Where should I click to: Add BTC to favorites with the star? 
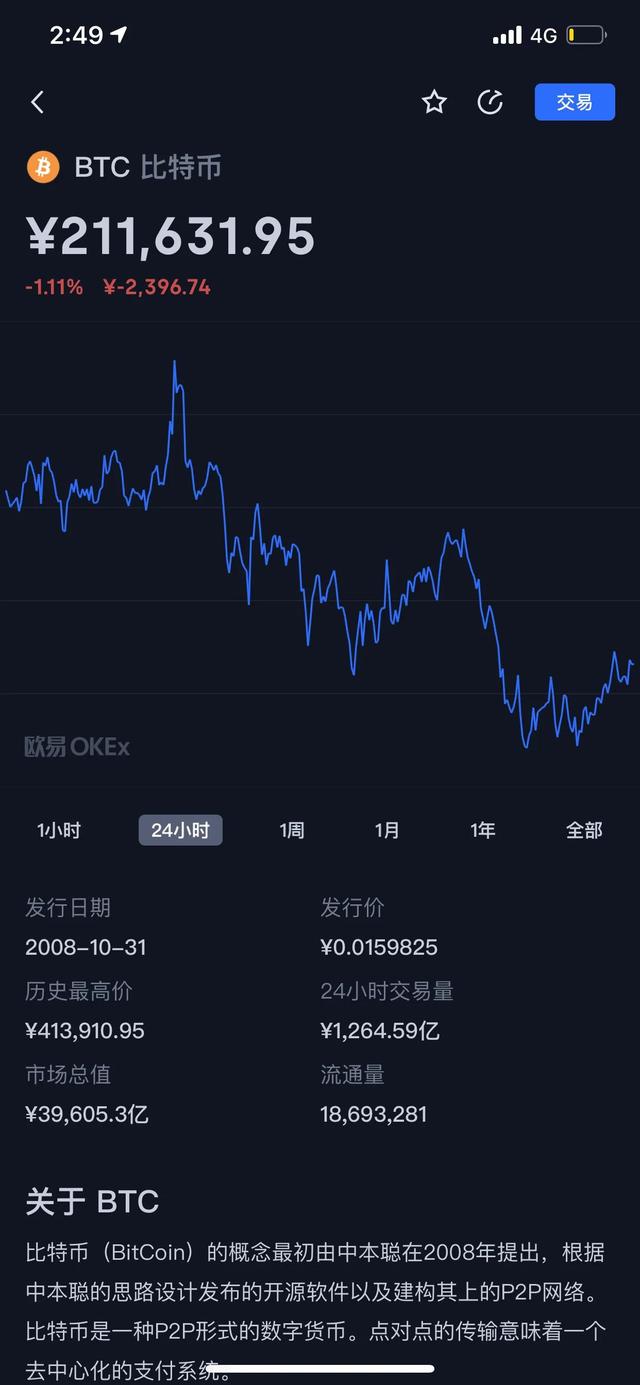(434, 102)
